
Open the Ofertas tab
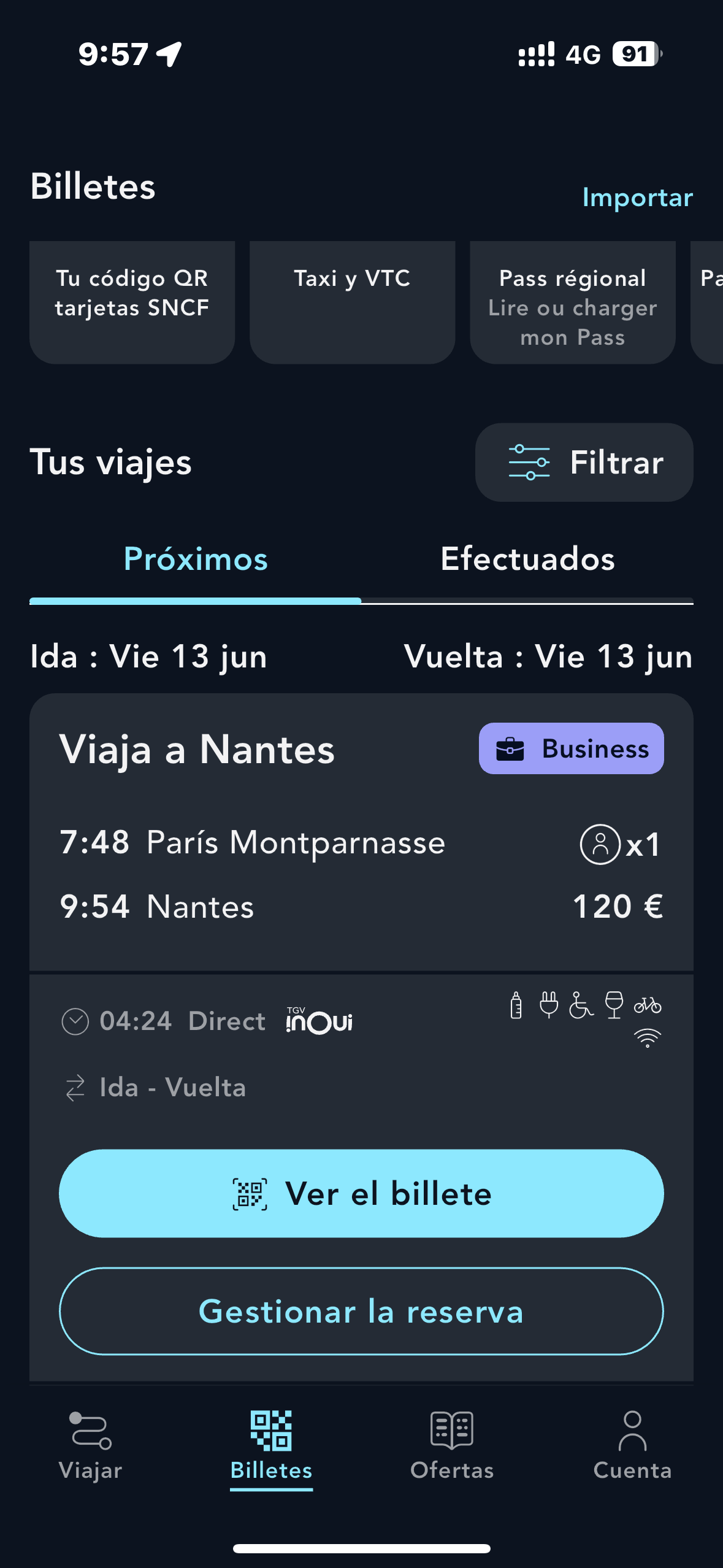point(452,1445)
